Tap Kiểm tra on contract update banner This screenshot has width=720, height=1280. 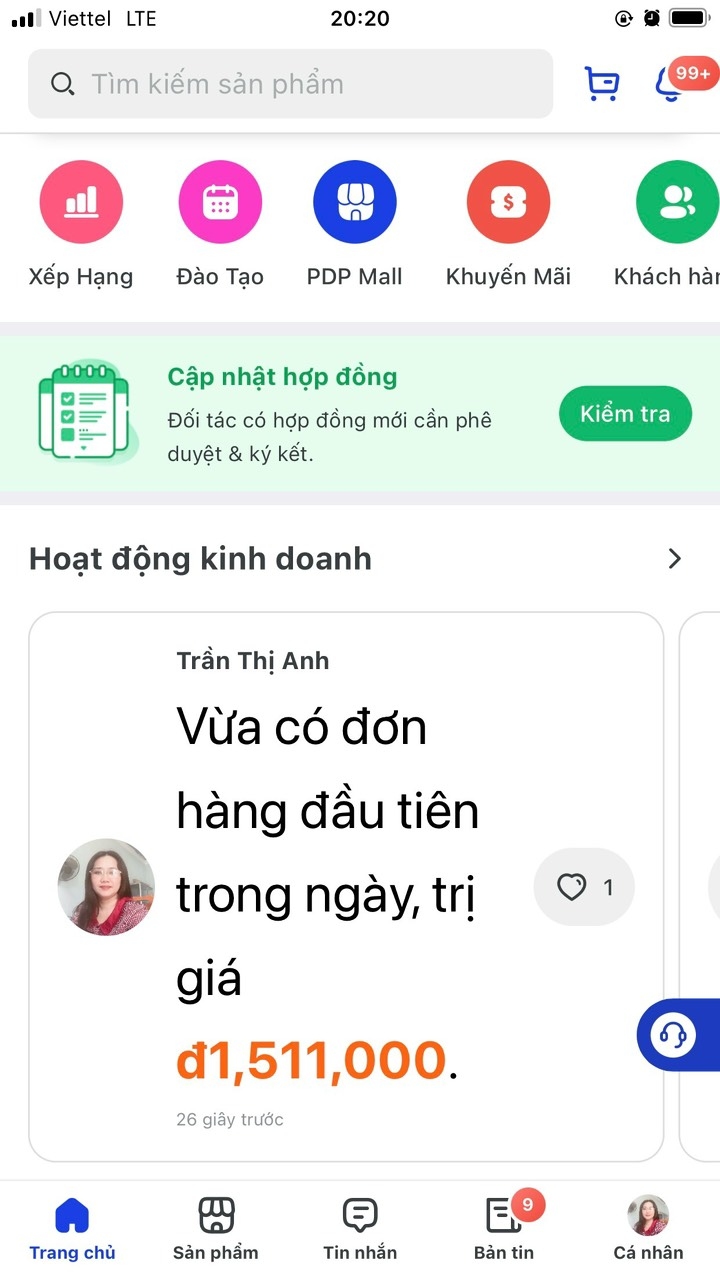[x=625, y=414]
